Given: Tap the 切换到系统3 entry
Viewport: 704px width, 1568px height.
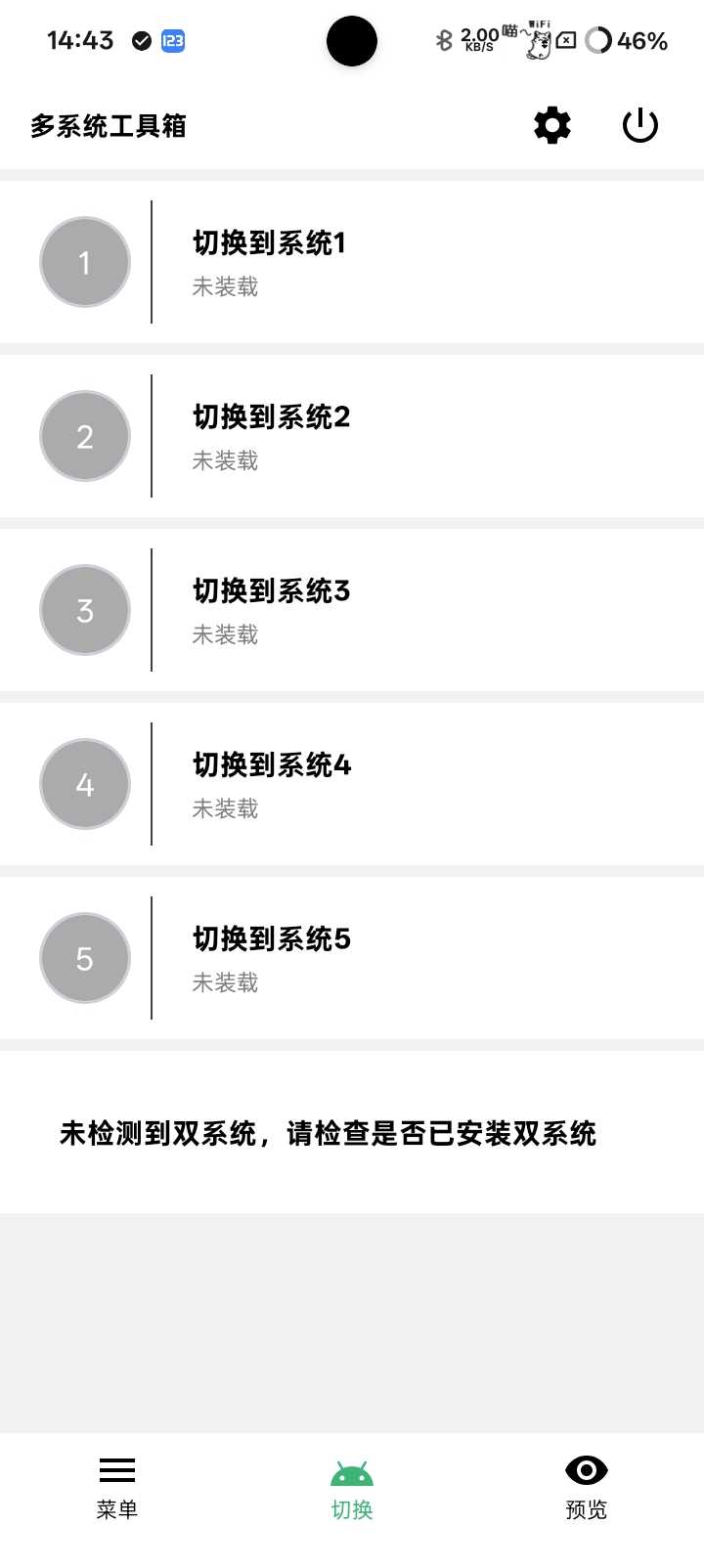Looking at the screenshot, I should 352,610.
